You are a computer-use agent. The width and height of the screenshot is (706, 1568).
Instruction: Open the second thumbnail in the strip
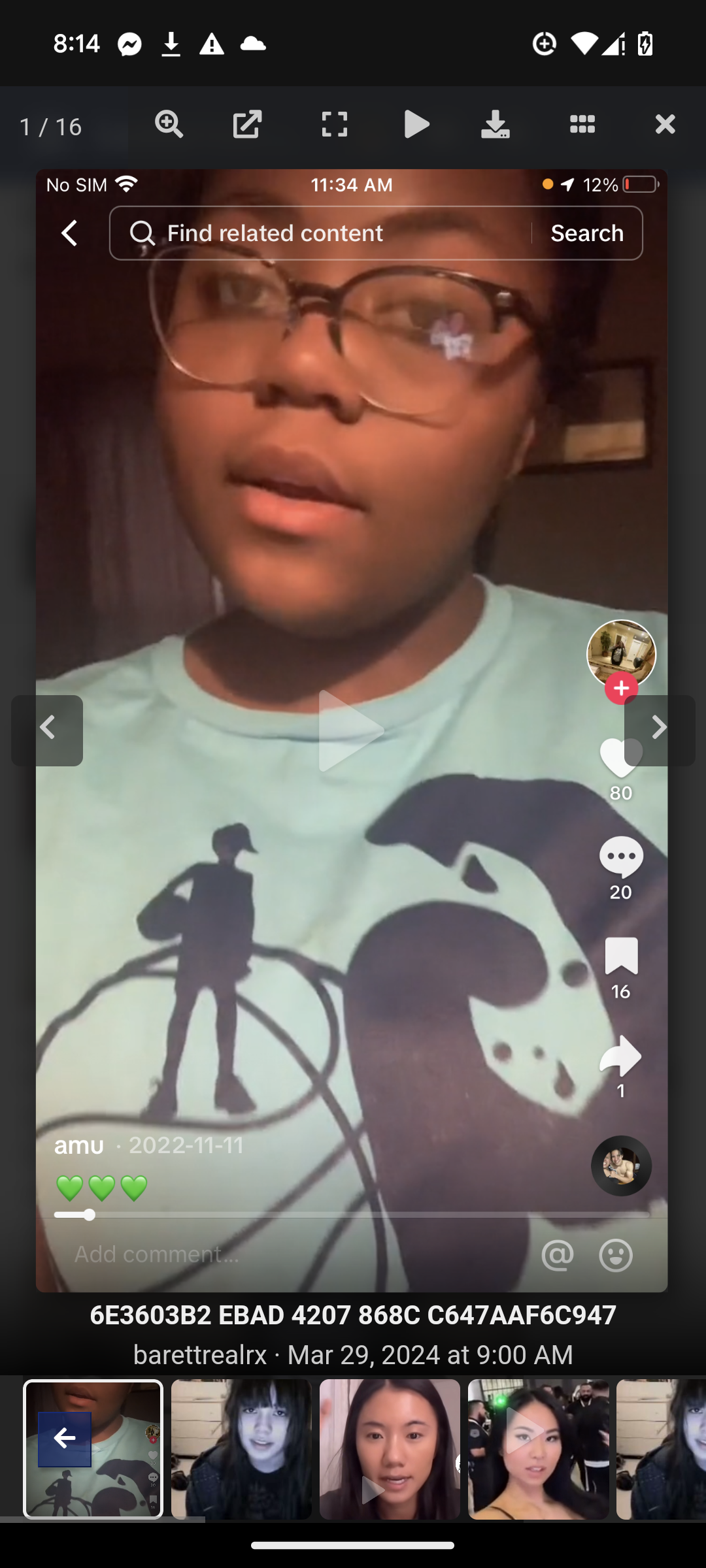(241, 1449)
